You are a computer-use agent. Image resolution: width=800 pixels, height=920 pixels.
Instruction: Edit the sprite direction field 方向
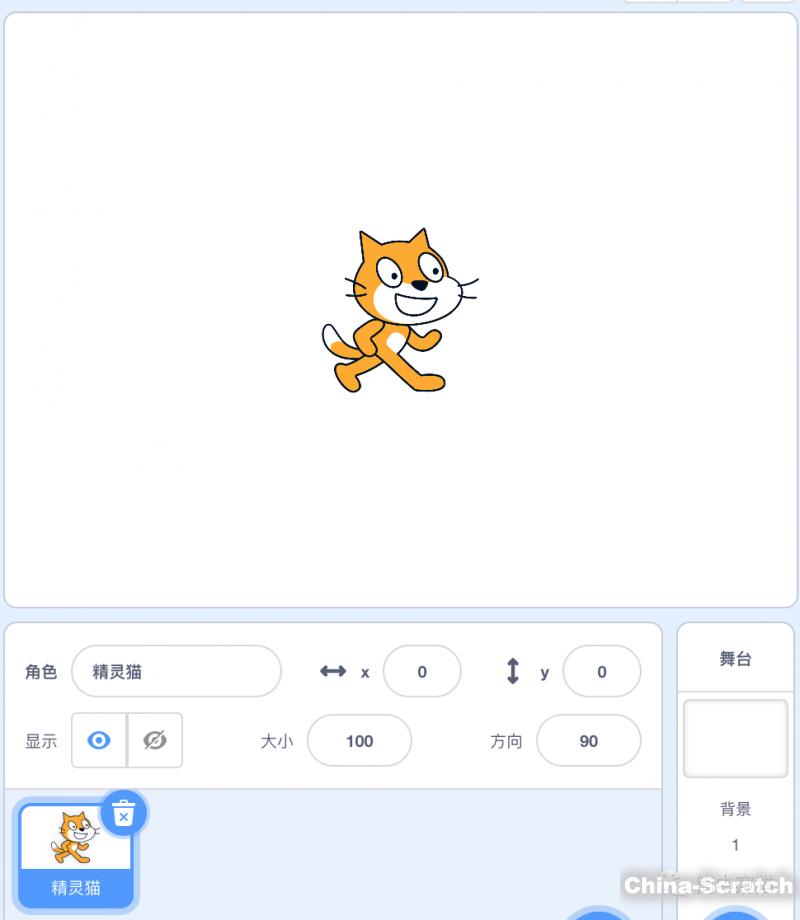click(x=588, y=741)
